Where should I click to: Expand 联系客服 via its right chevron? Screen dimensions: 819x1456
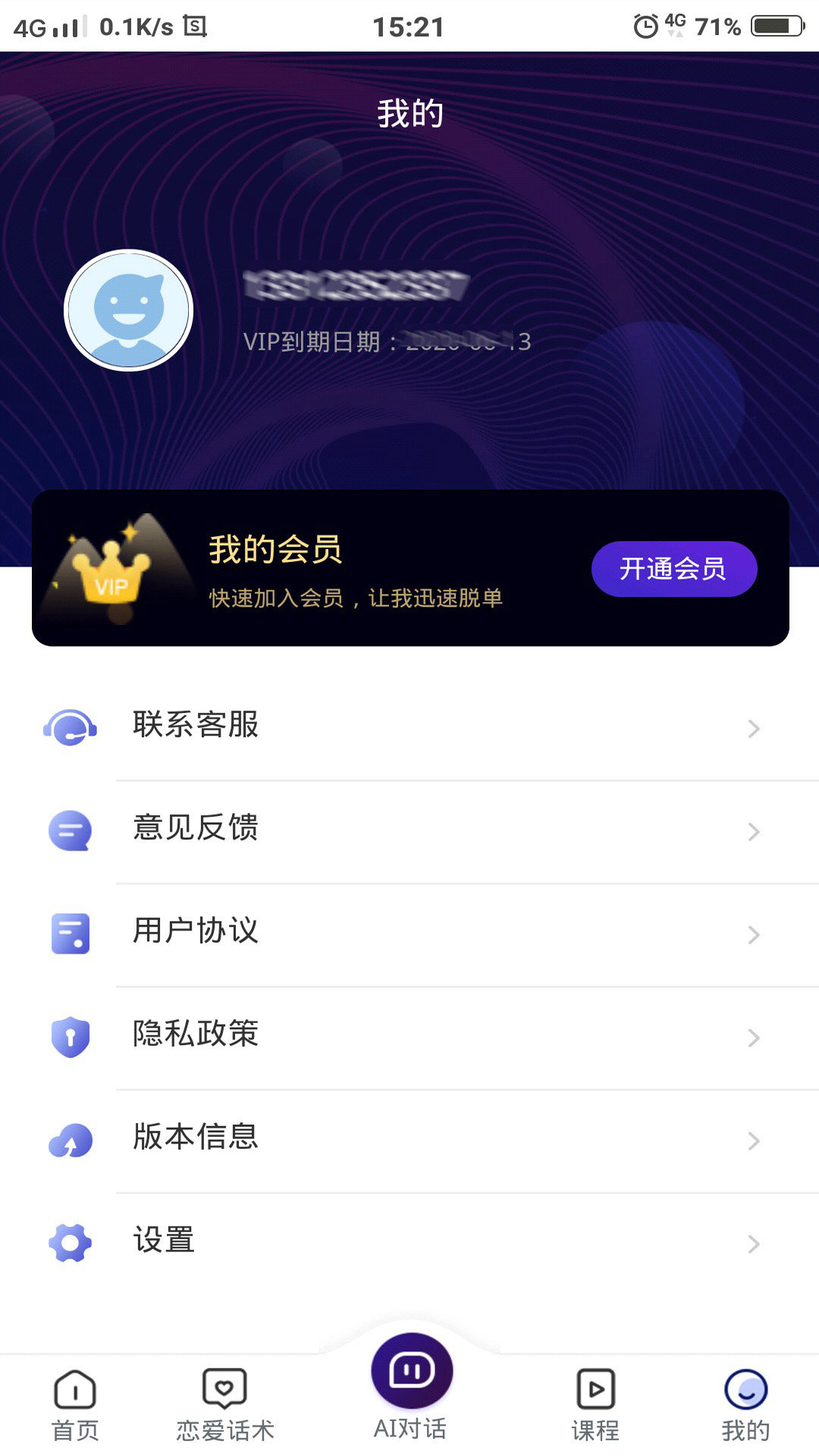pos(752,728)
